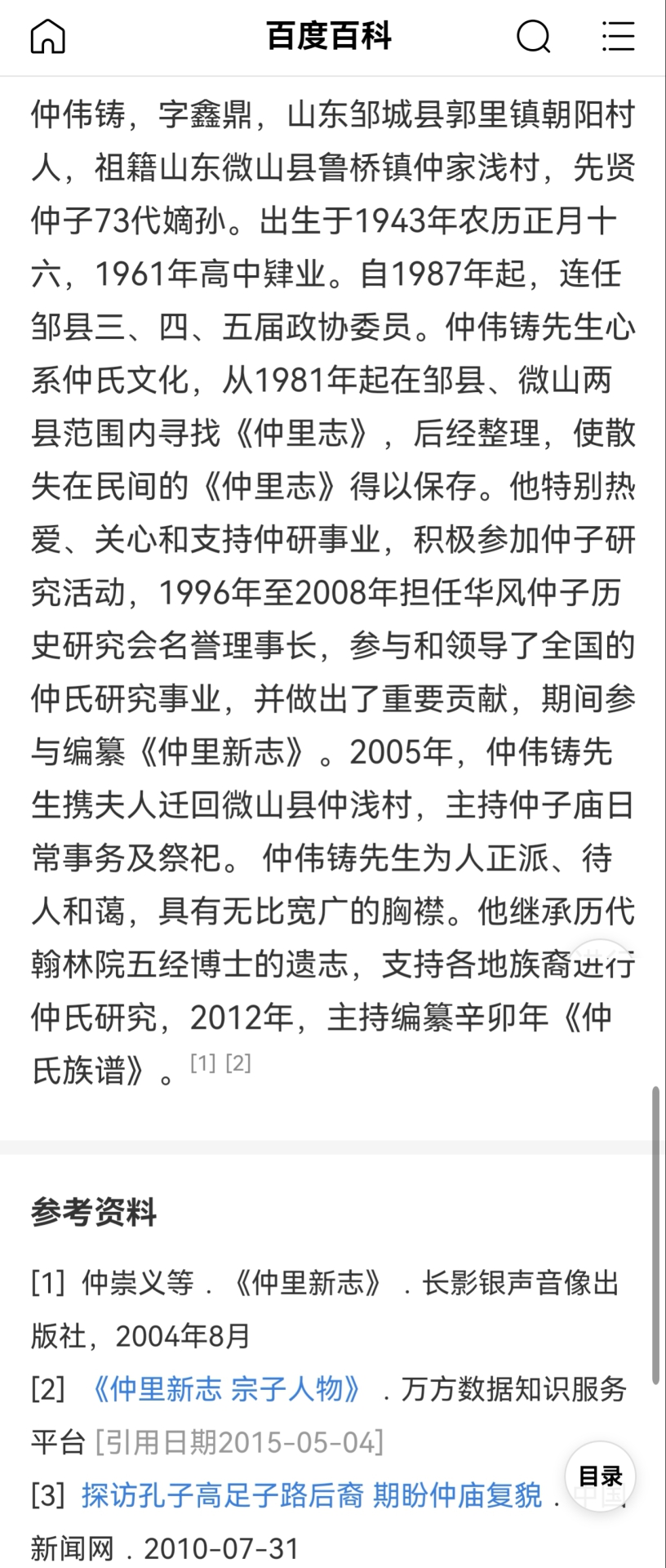The width and height of the screenshot is (666, 1568).
Task: Expand the article outline via top-right icon
Action: pyautogui.click(x=618, y=37)
